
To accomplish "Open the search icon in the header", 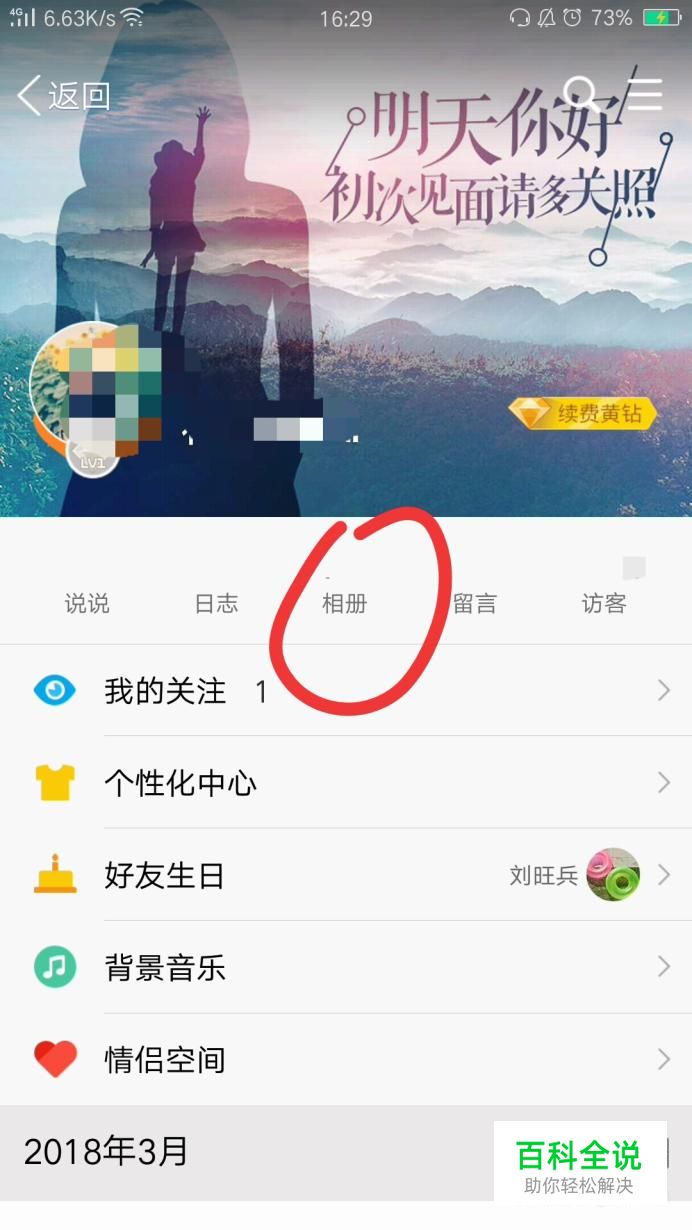I will pyautogui.click(x=582, y=94).
